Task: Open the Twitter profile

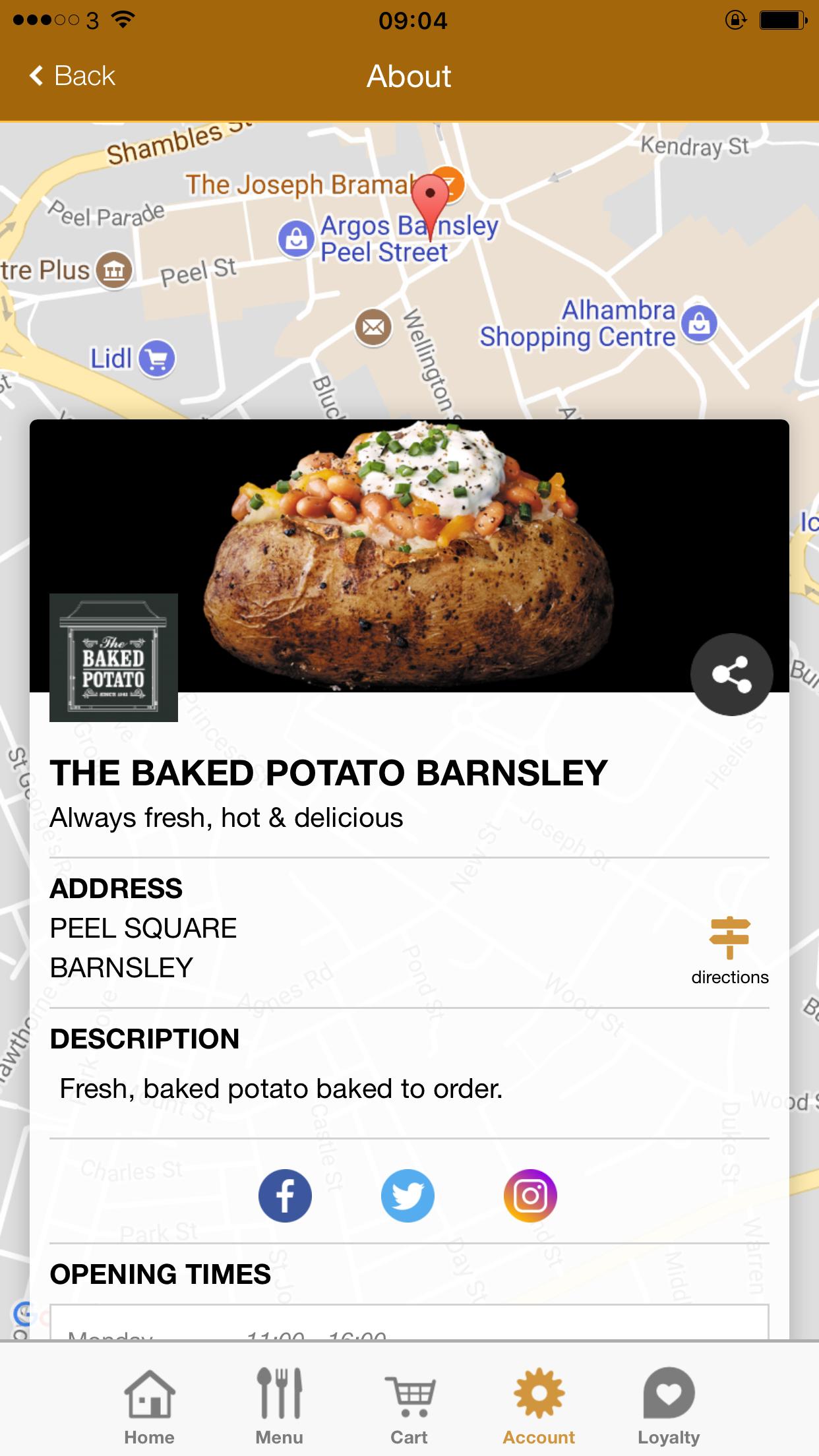Action: [408, 1196]
